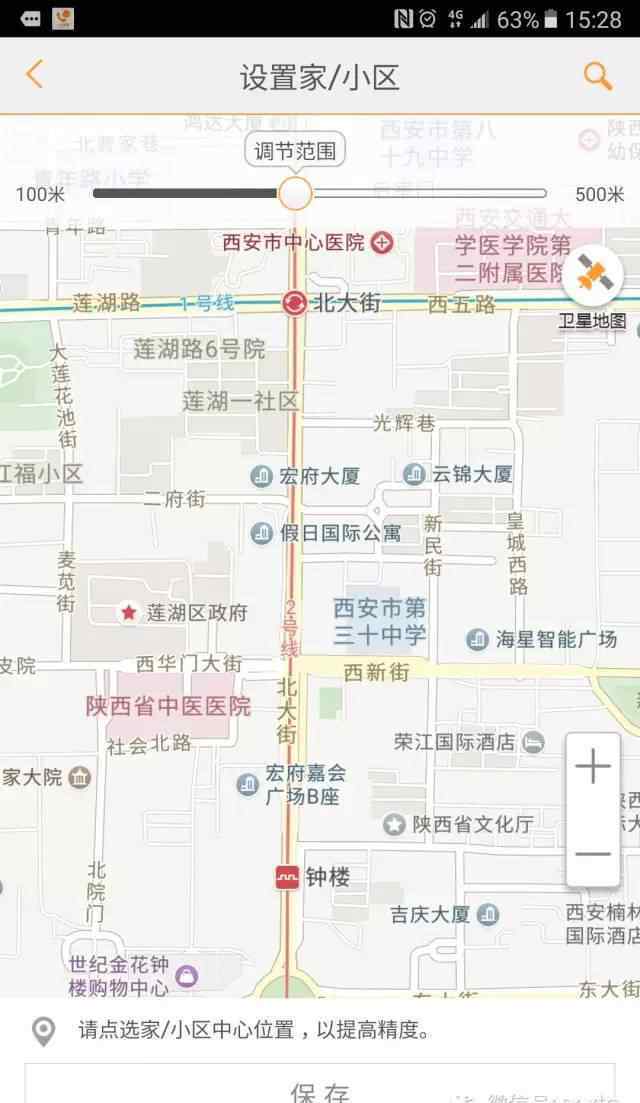Open the search magnifier icon
The height and width of the screenshot is (1103, 640).
(597, 76)
